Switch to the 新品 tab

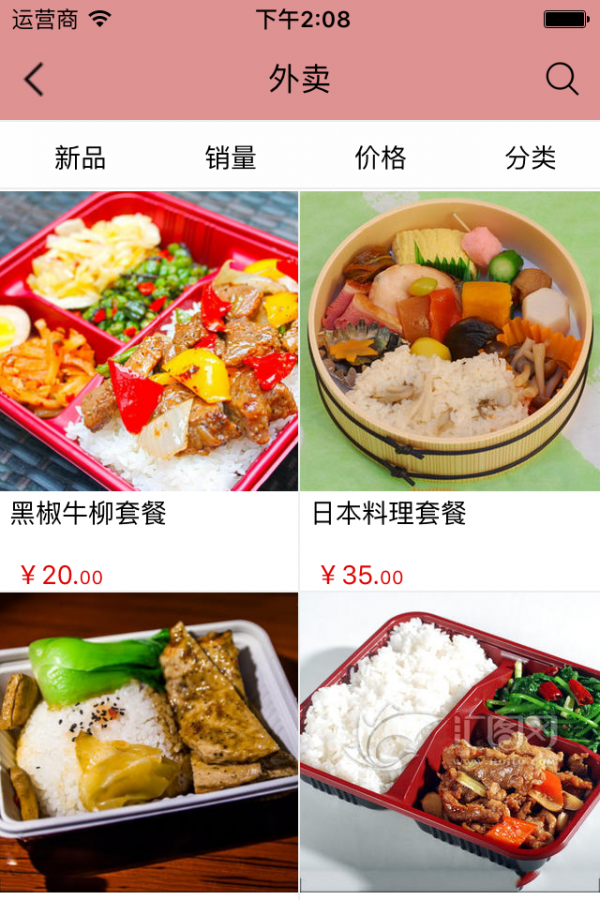click(80, 158)
